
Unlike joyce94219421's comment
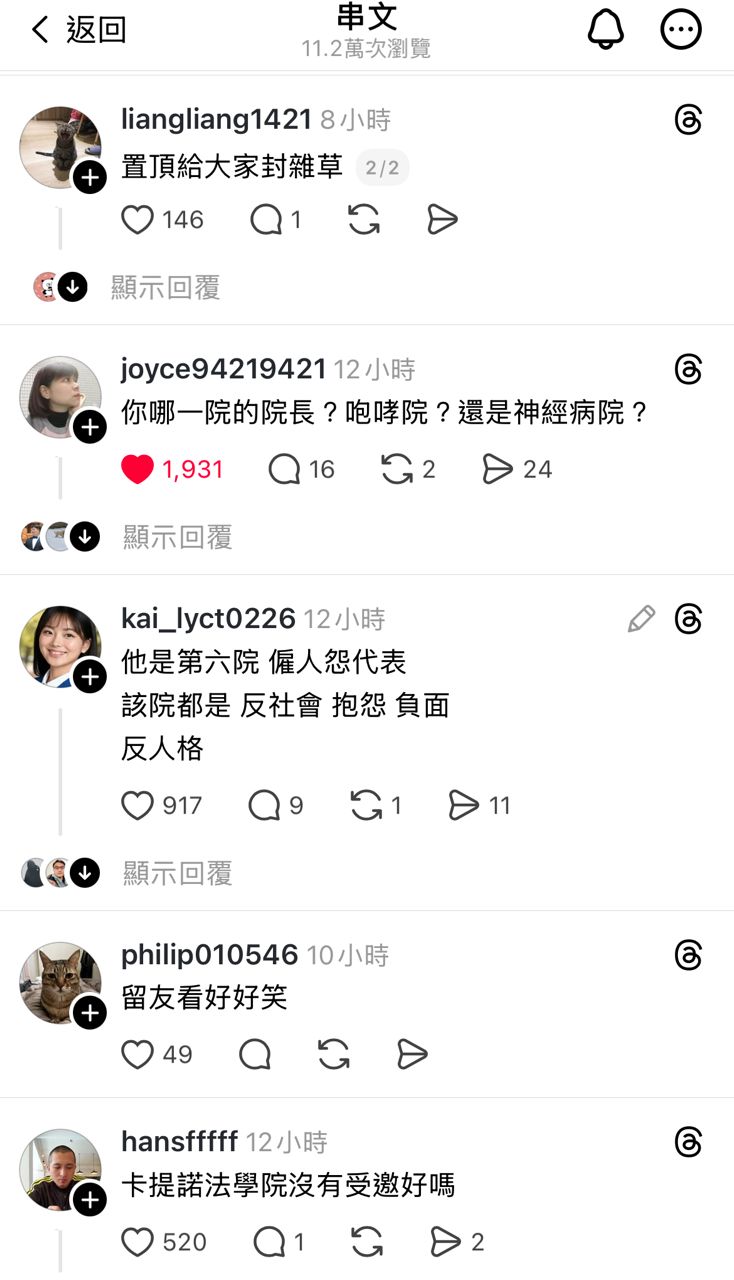138,469
